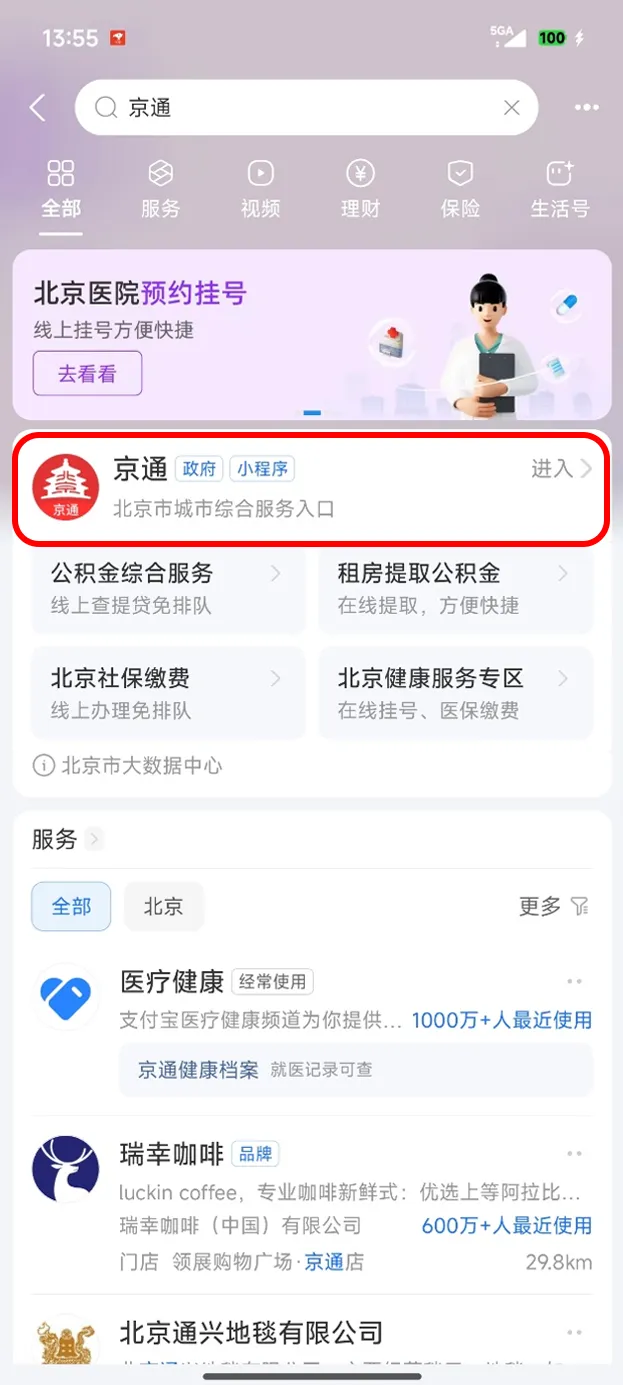Open the 更多 filter options
Viewport: 623px width, 1385px height.
554,906
